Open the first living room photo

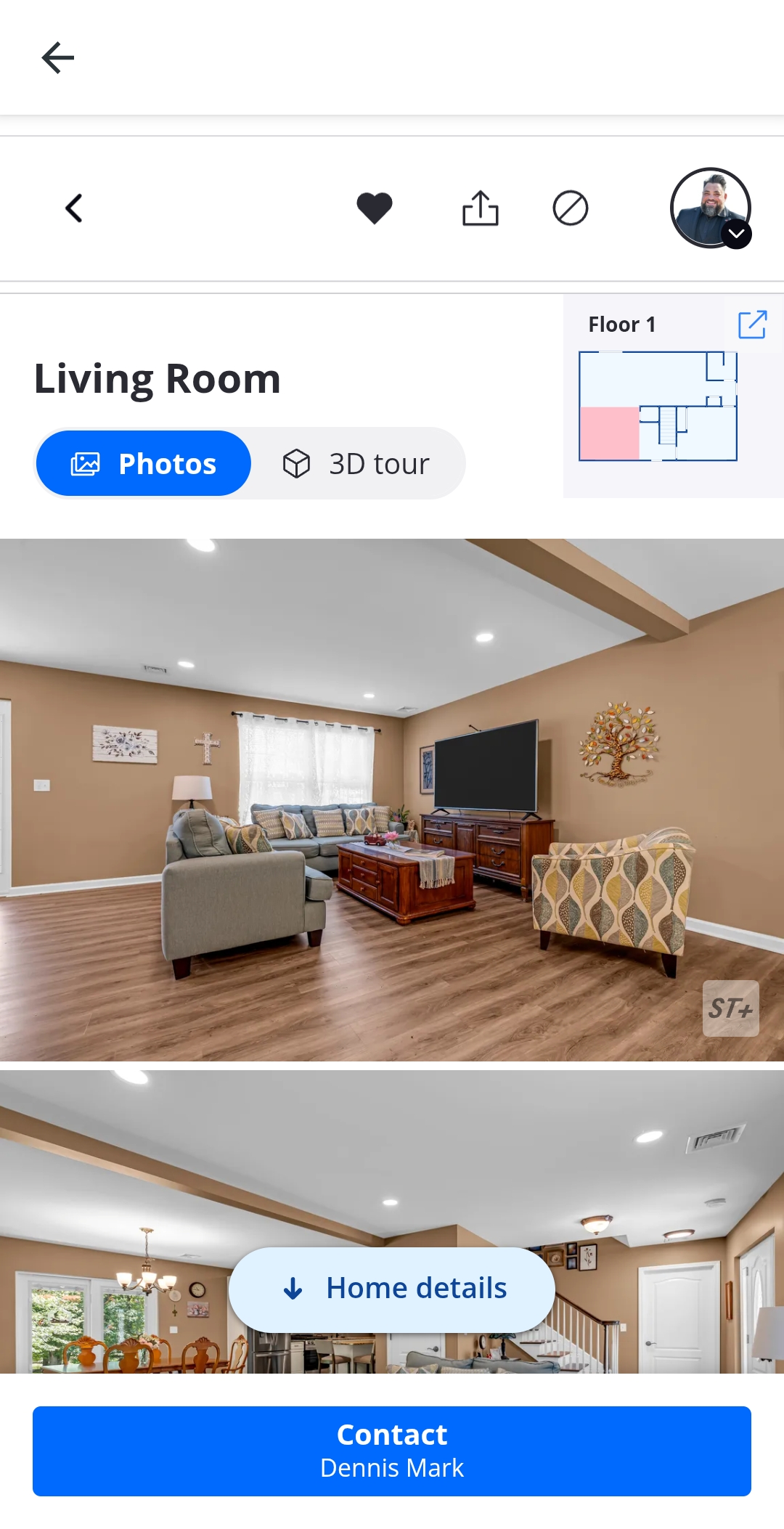click(392, 799)
